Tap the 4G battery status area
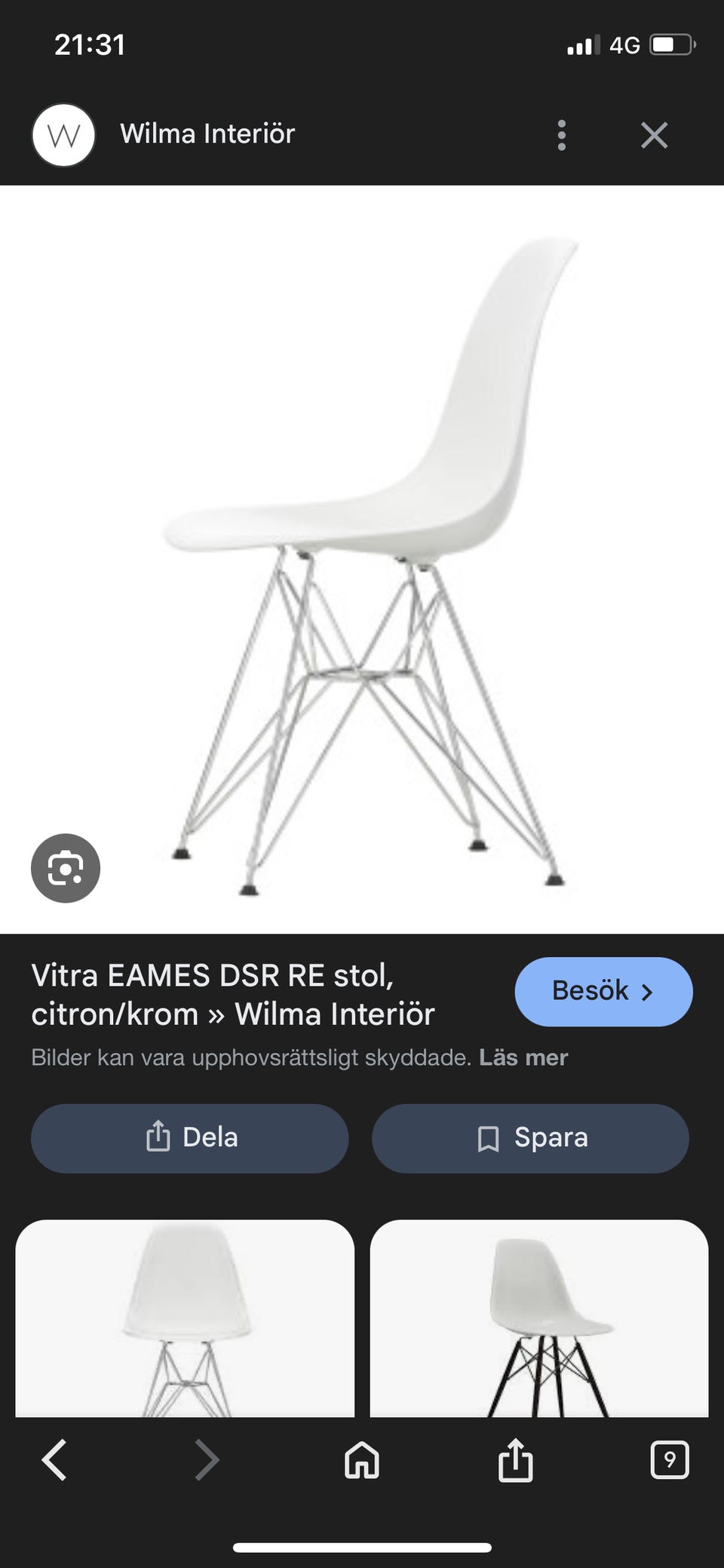This screenshot has width=724, height=1568. point(627,44)
